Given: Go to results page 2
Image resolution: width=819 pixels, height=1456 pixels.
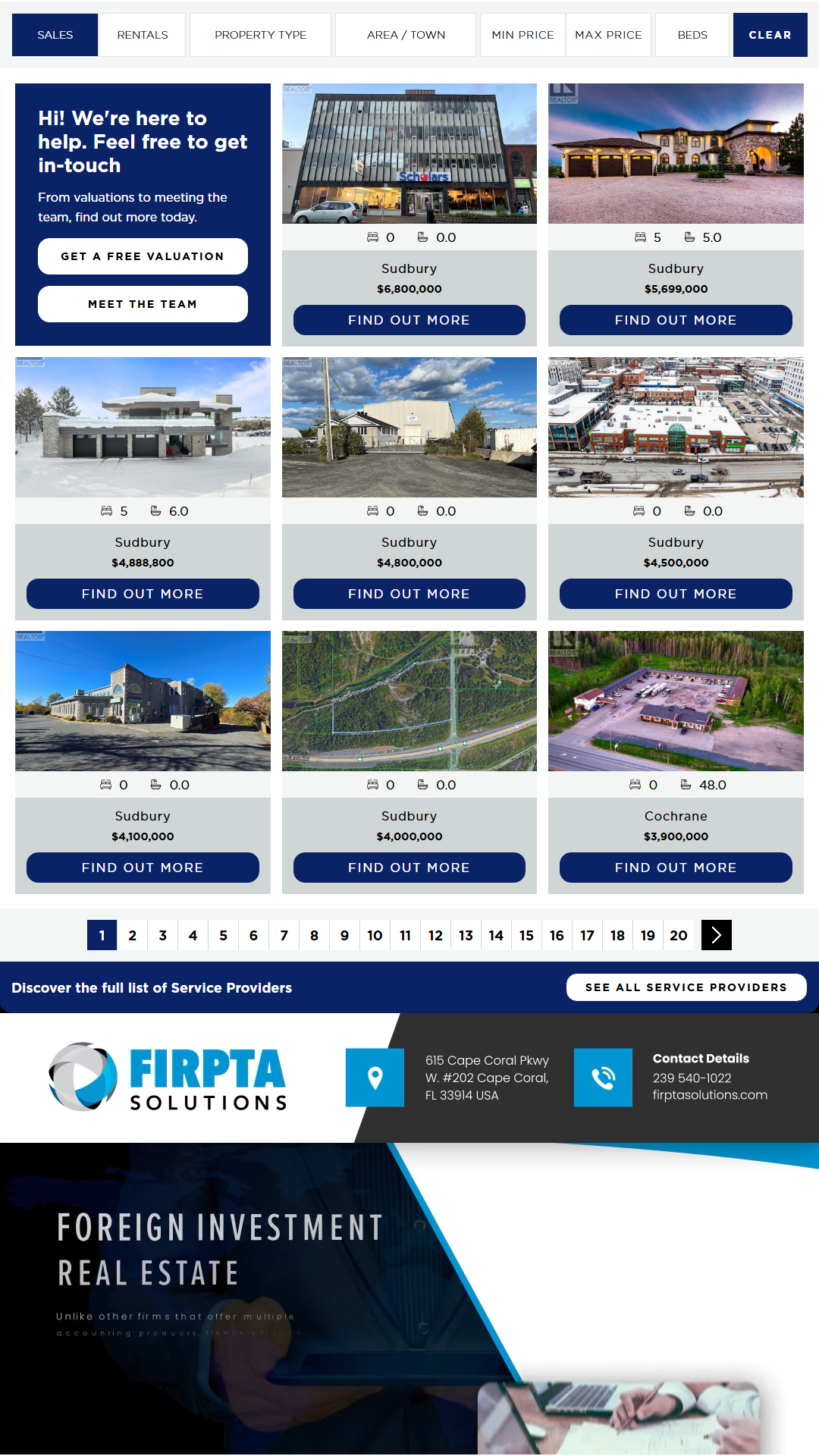Looking at the screenshot, I should (x=132, y=935).
